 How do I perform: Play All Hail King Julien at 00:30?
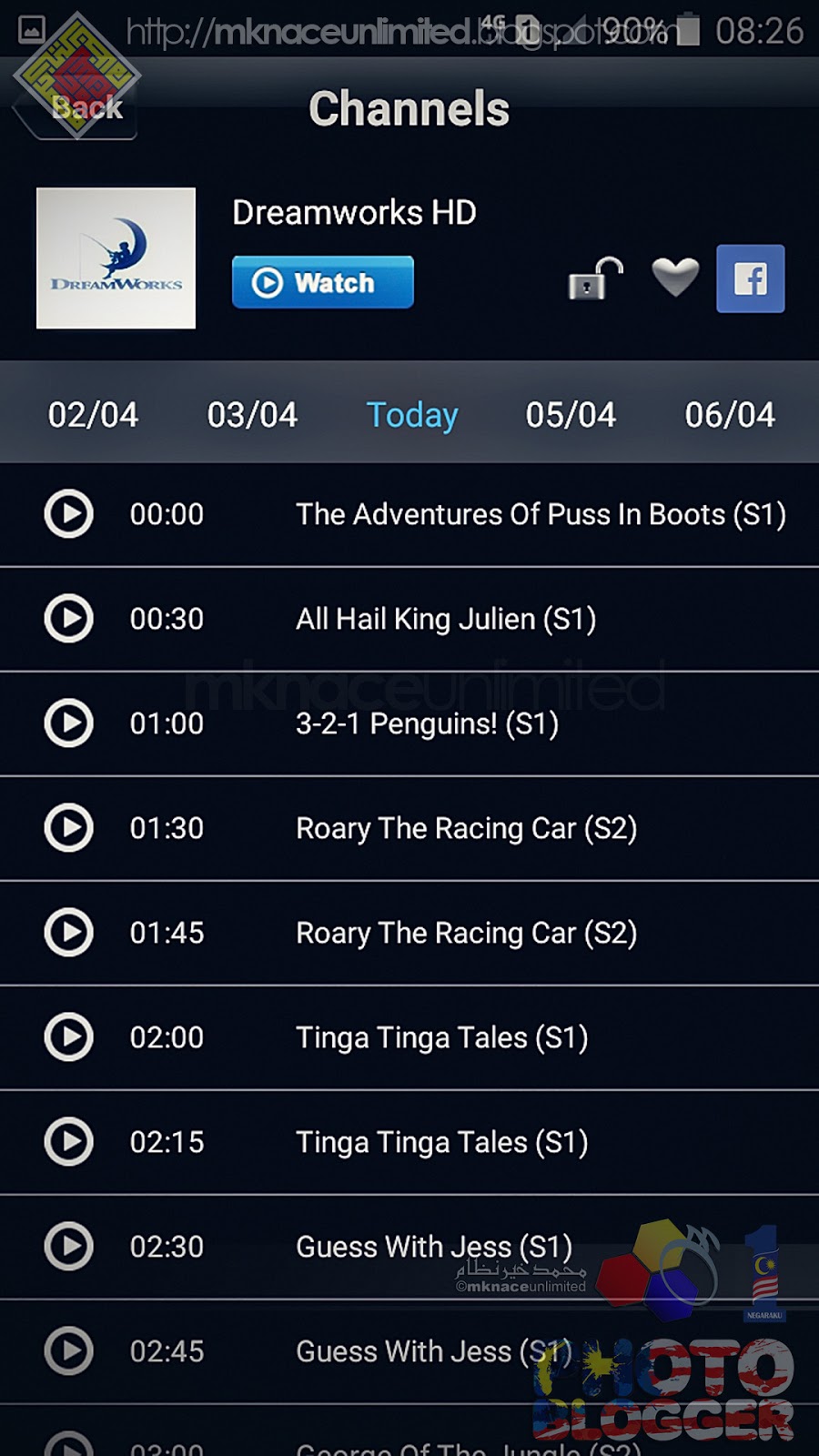pos(68,619)
